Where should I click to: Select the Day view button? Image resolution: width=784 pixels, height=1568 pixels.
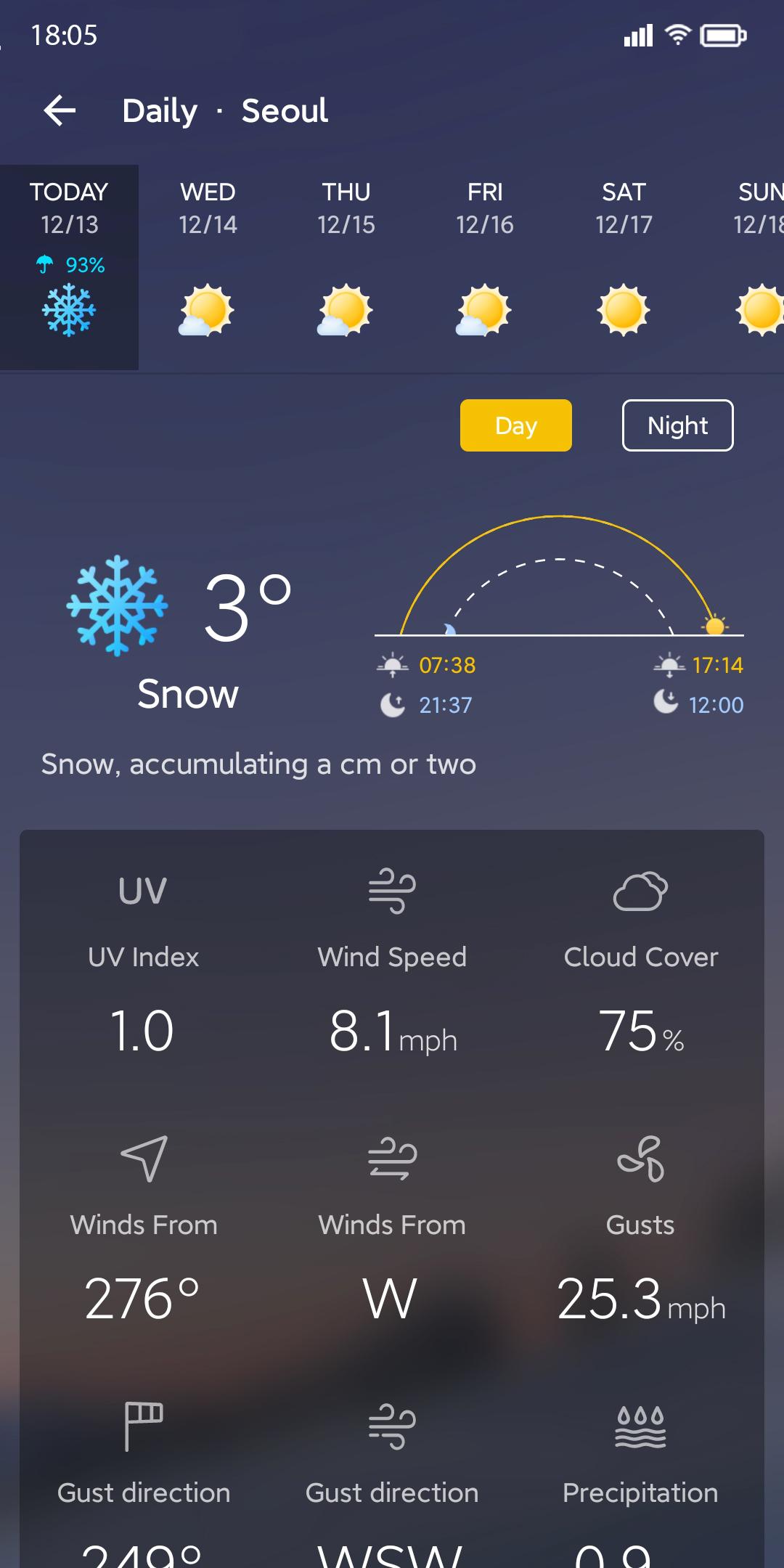coord(516,425)
